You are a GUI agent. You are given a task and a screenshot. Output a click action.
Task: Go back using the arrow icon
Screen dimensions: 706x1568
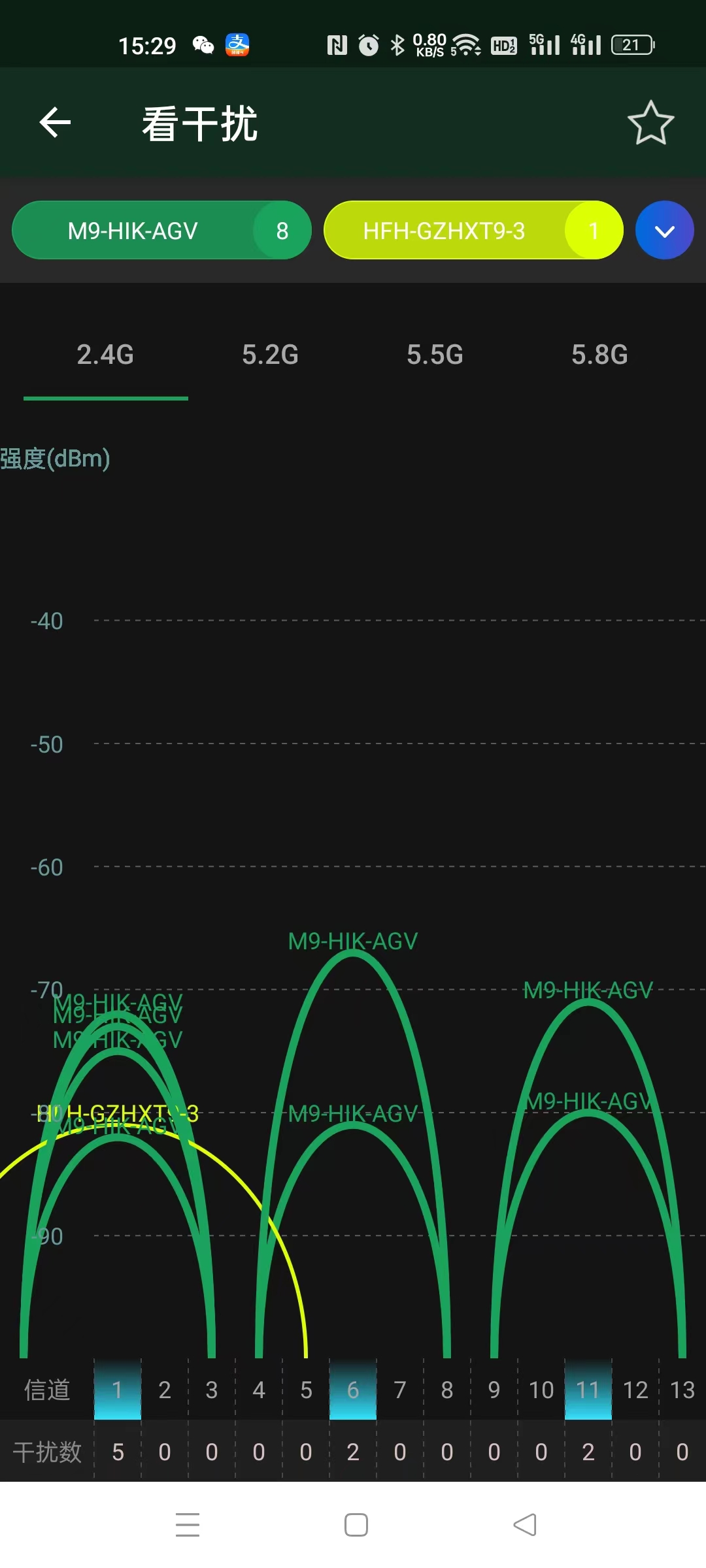click(x=55, y=123)
